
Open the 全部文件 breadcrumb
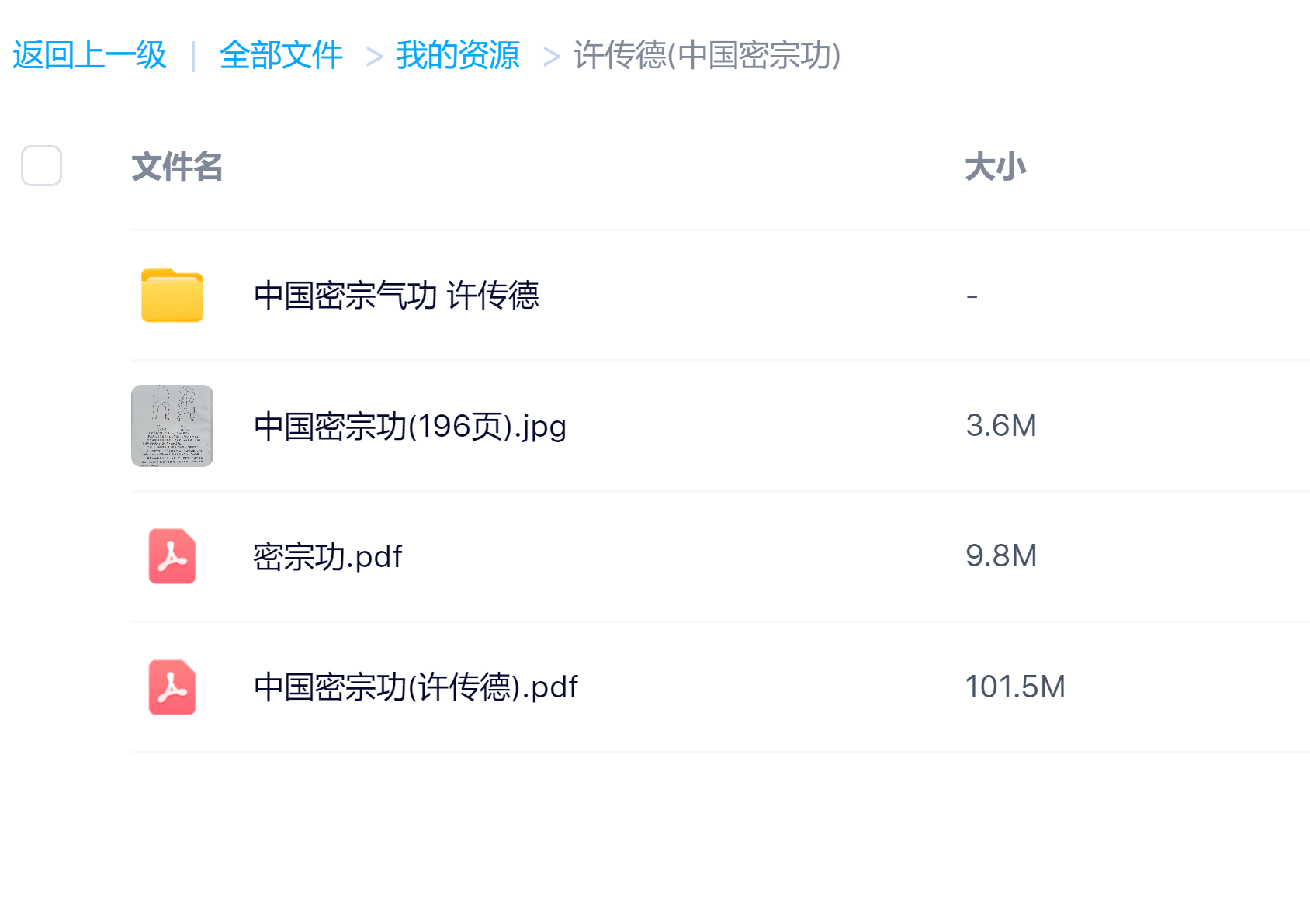click(281, 55)
